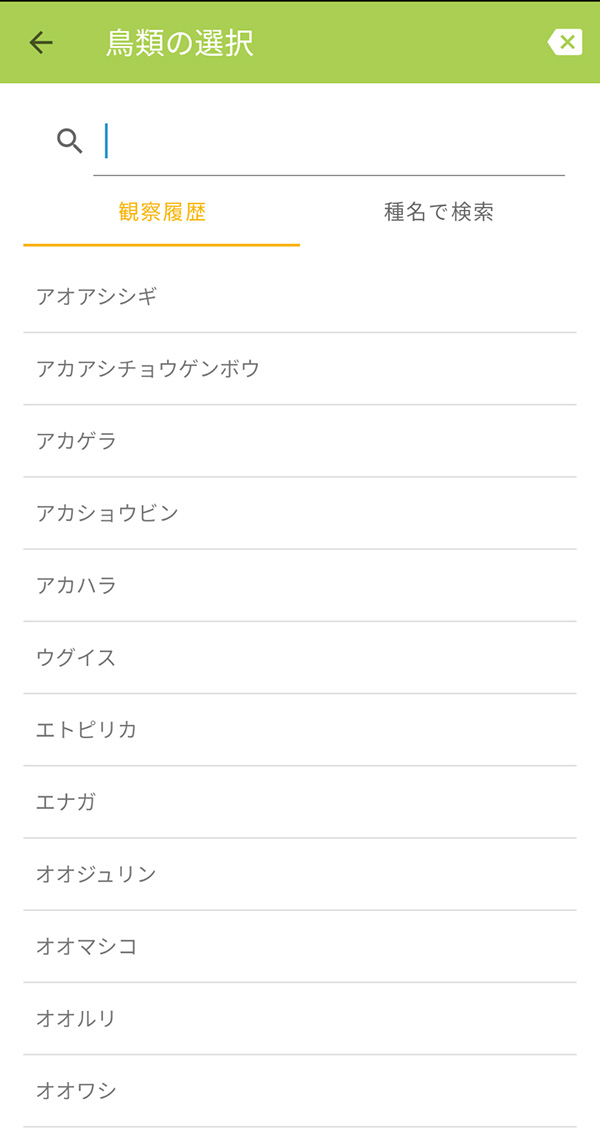Select the 観察履歴 tab
The image size is (600, 1134).
point(162,212)
